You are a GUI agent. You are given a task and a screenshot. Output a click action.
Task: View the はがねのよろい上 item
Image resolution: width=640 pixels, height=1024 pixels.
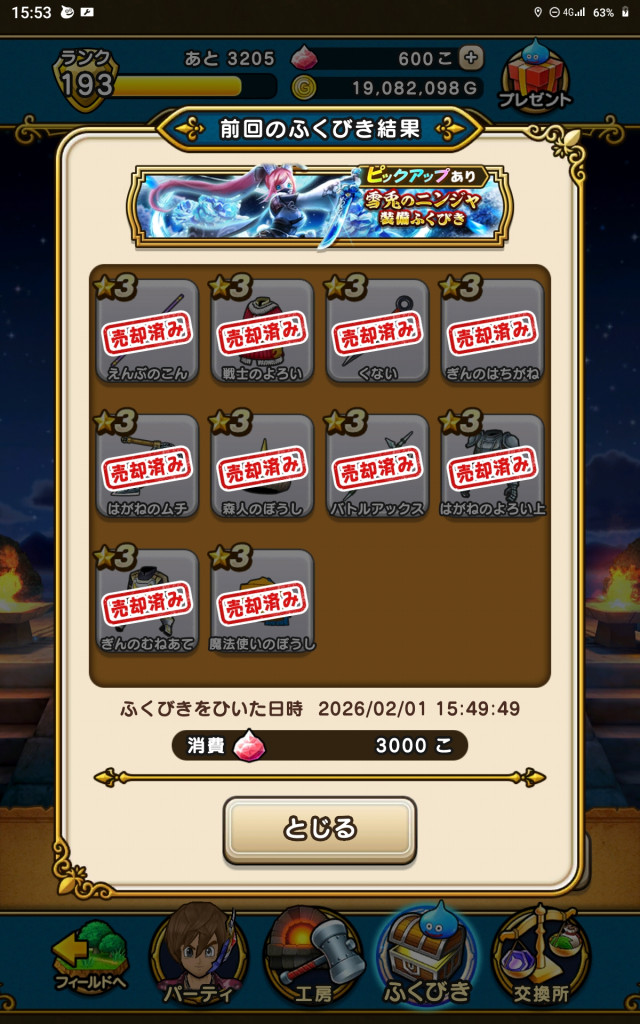(x=492, y=467)
